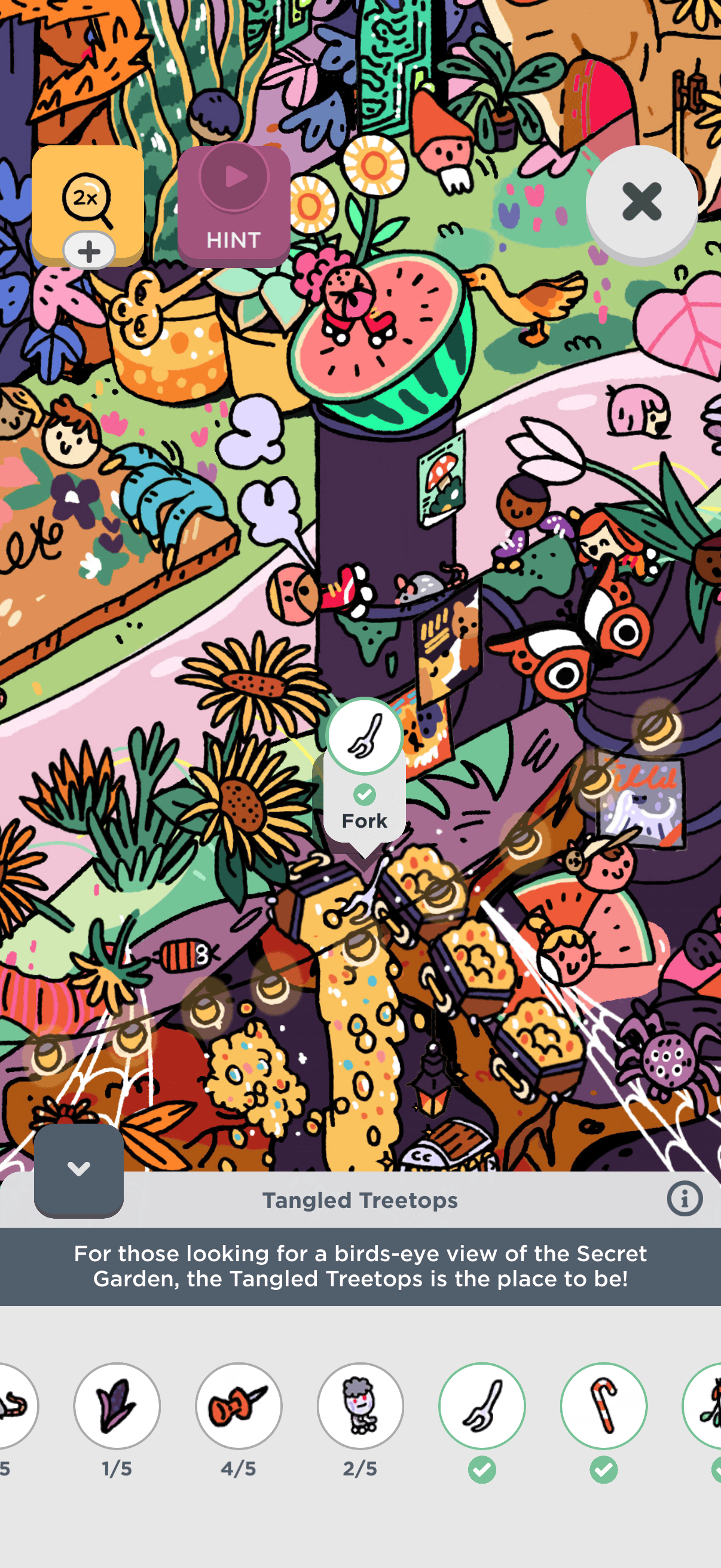Select the purple leaf item 1/5
Image resolution: width=721 pixels, height=1568 pixels.
pos(117,1405)
